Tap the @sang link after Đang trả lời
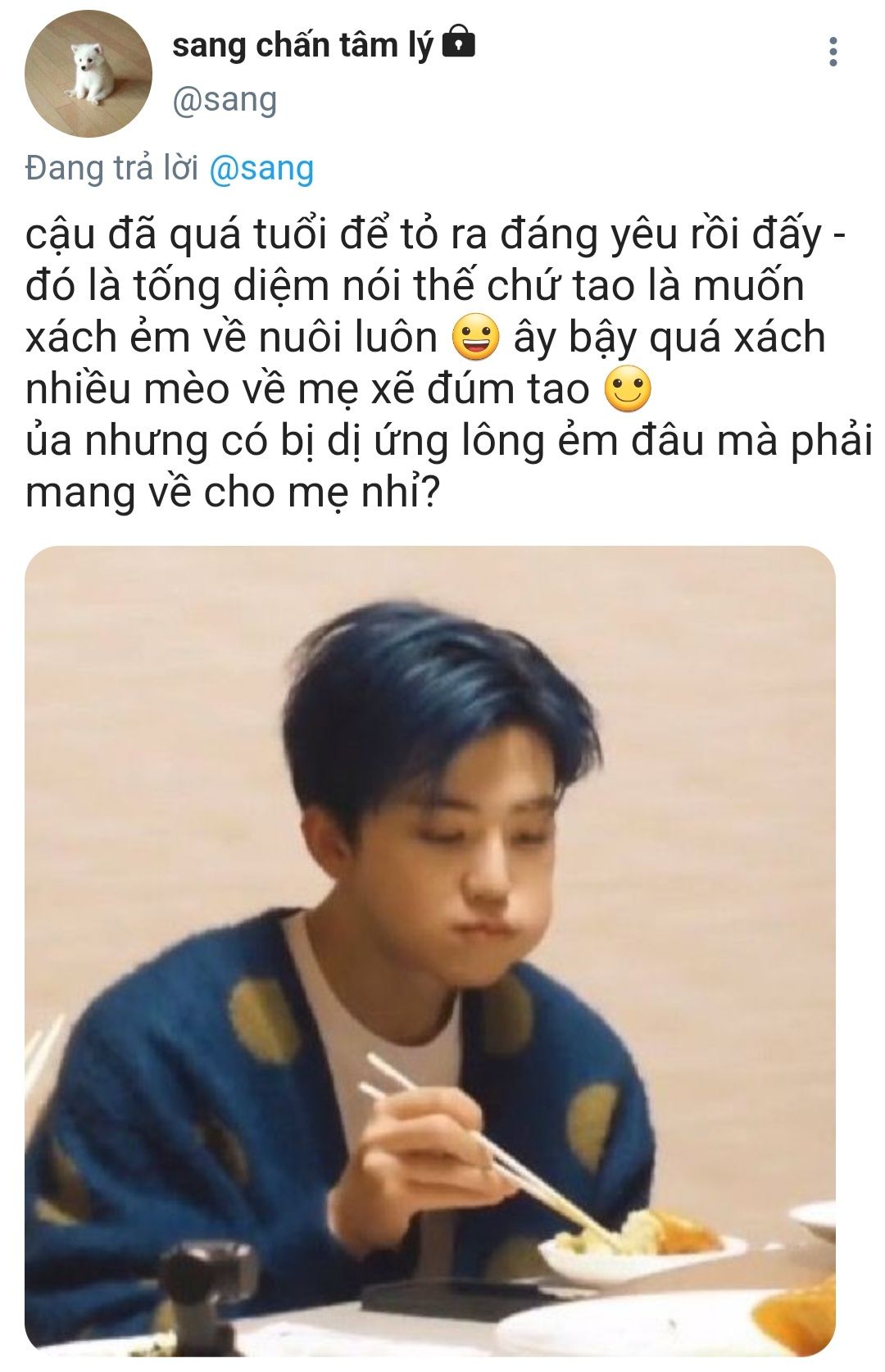 click(x=261, y=168)
